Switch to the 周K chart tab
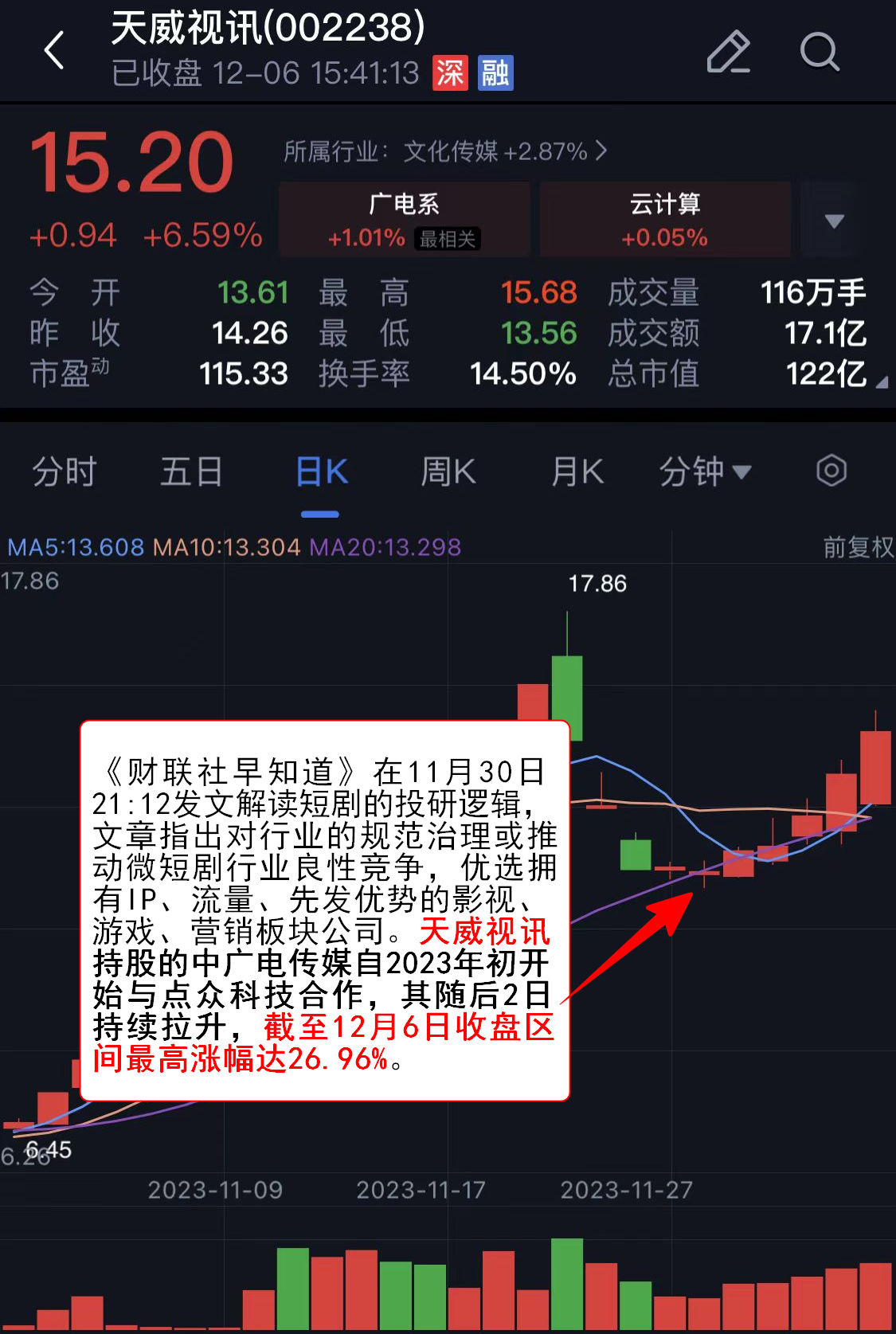Image resolution: width=896 pixels, height=1334 pixels. pyautogui.click(x=448, y=471)
